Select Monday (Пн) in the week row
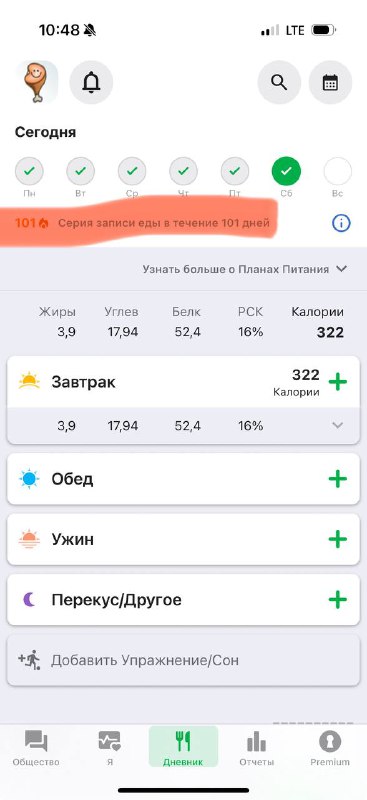367x800 pixels. pyautogui.click(x=29, y=177)
